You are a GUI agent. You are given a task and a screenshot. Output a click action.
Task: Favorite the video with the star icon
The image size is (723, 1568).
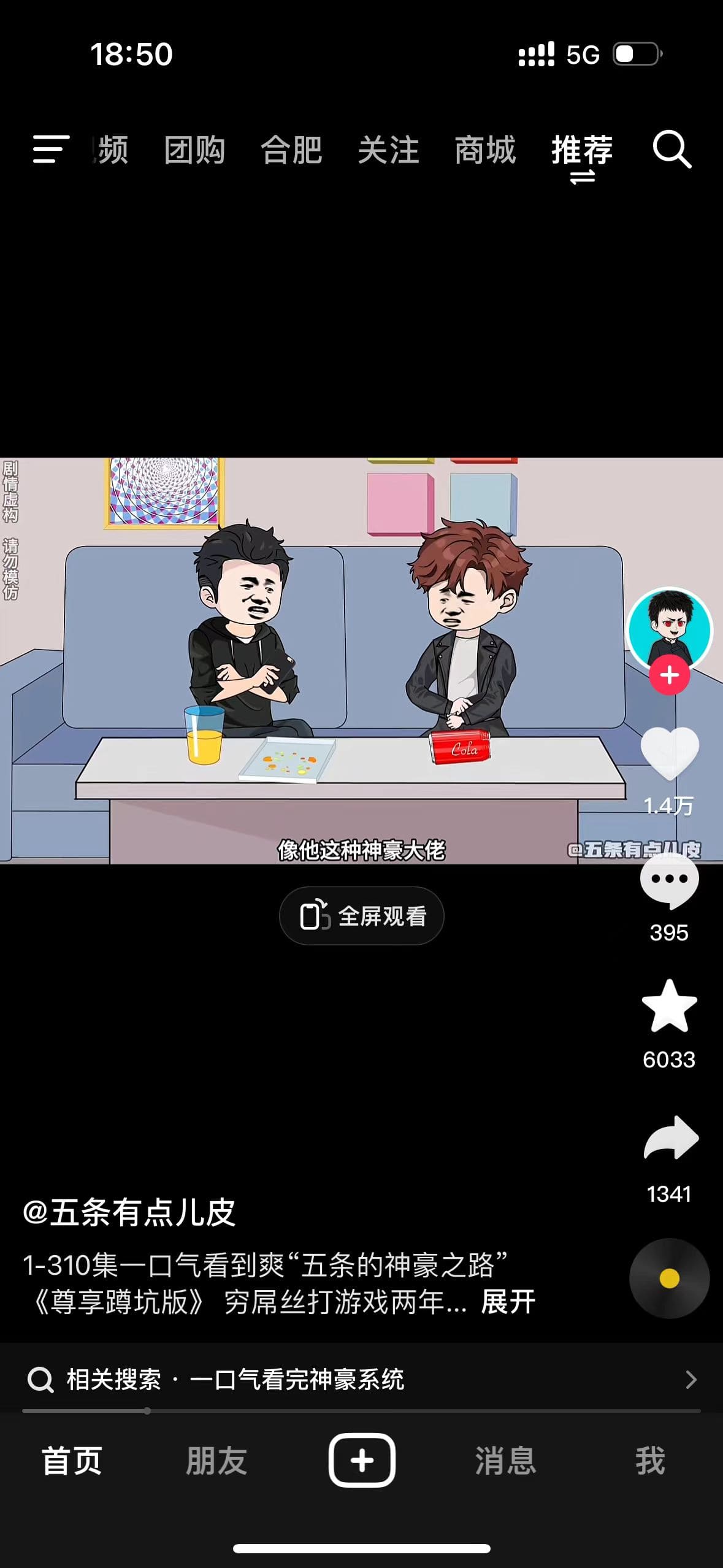pyautogui.click(x=669, y=1007)
